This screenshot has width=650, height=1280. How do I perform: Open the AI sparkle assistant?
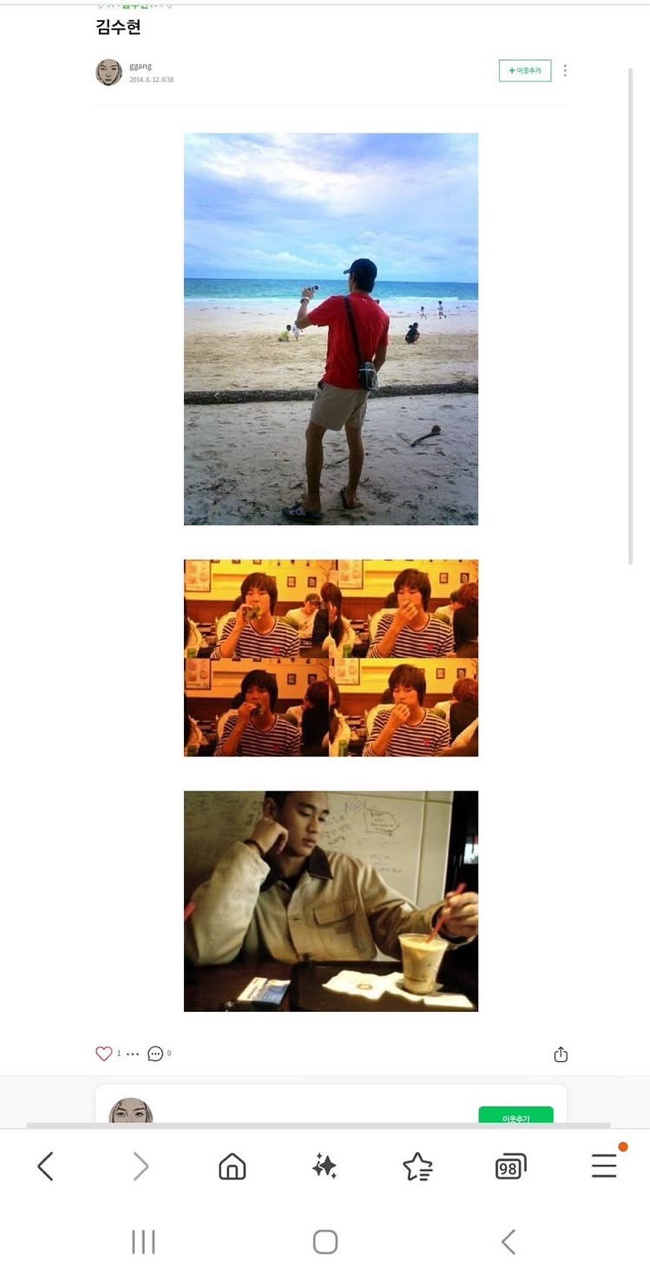pos(324,1166)
